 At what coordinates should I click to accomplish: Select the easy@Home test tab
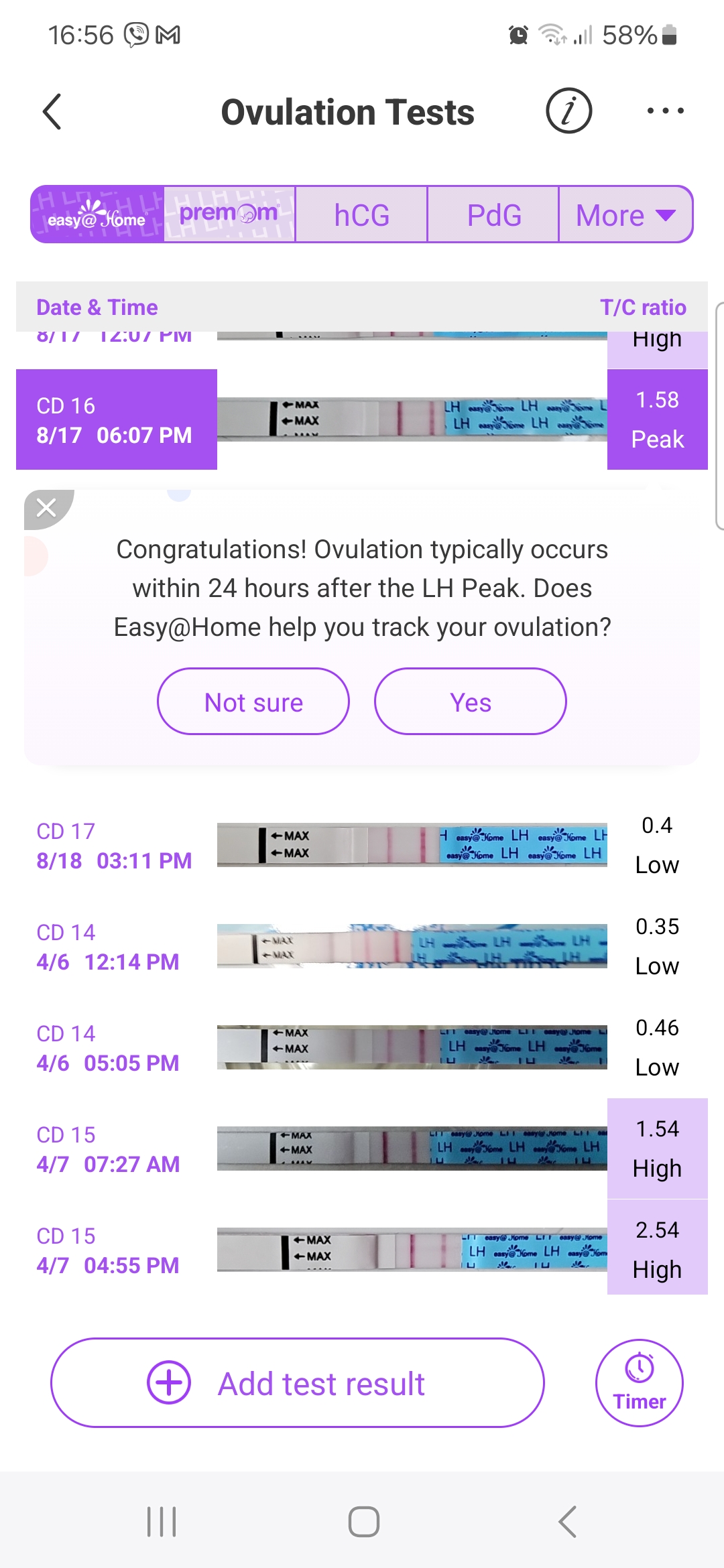(97, 214)
